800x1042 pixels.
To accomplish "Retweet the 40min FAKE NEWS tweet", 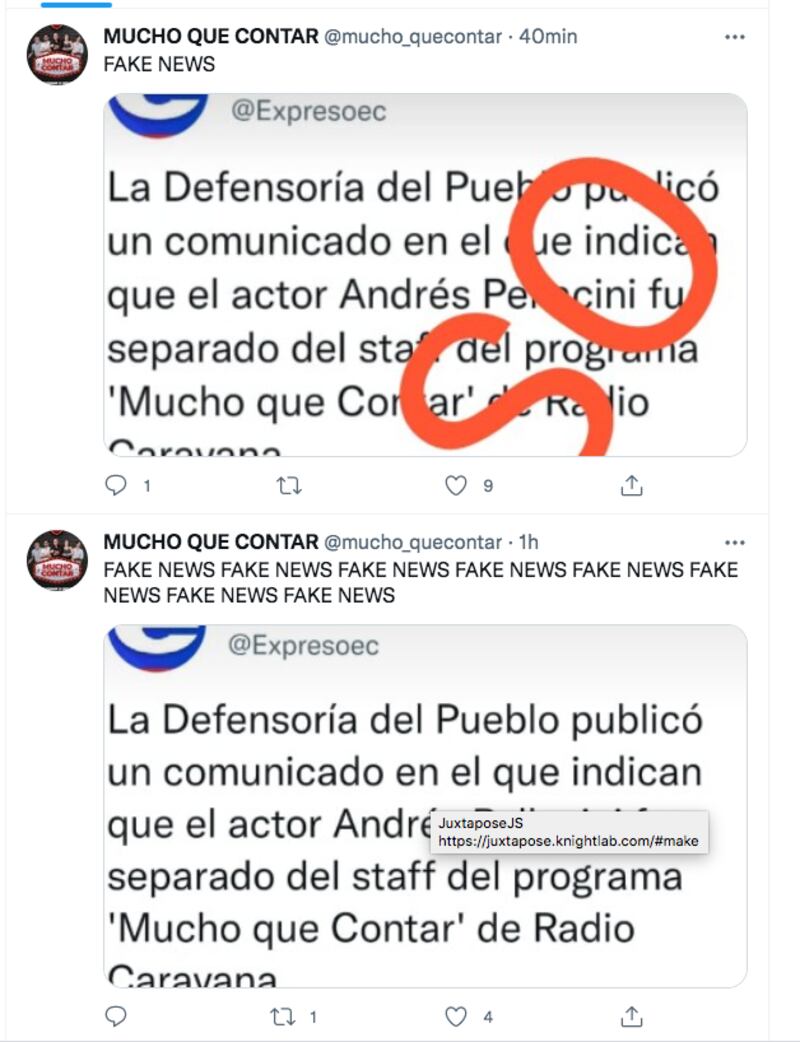I will coord(288,486).
